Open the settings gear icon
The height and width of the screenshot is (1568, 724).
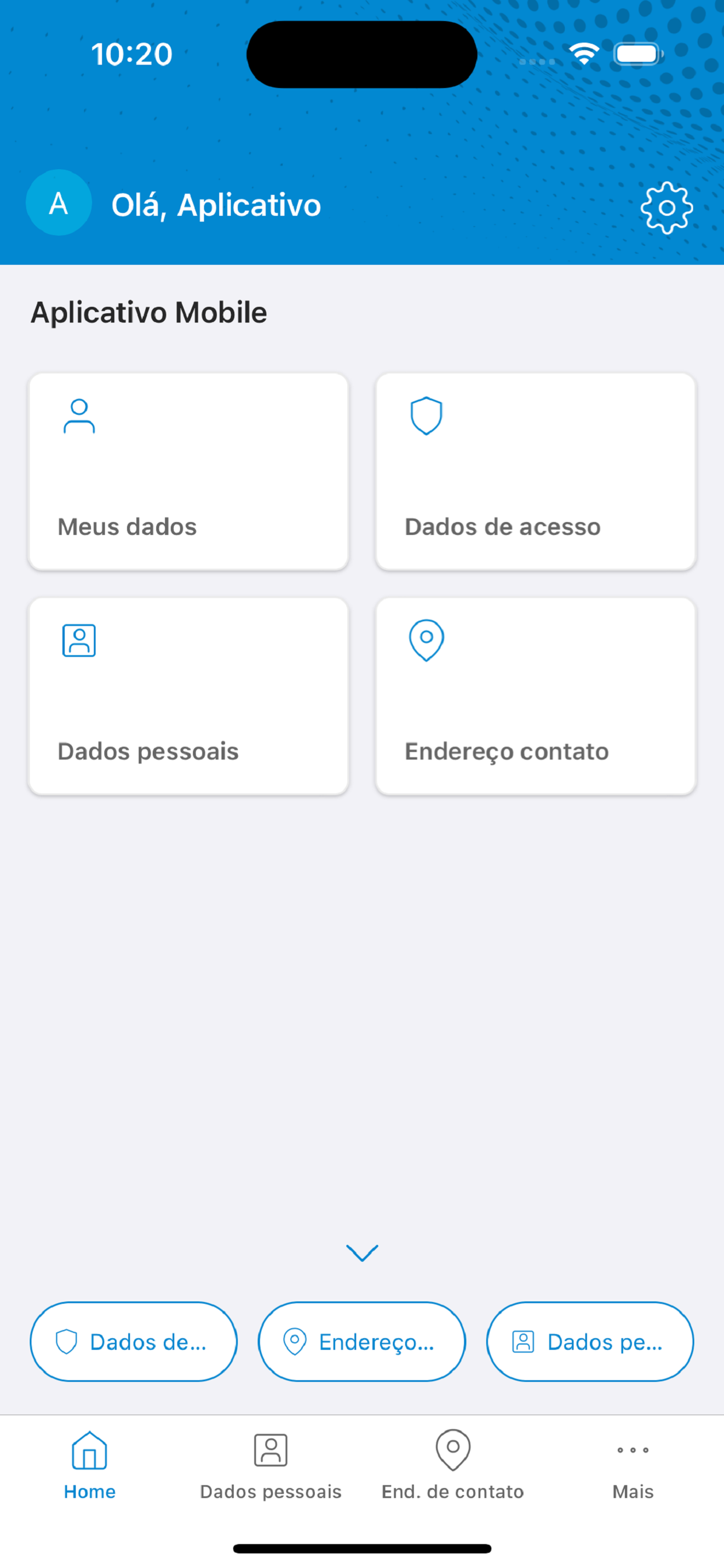pyautogui.click(x=667, y=208)
